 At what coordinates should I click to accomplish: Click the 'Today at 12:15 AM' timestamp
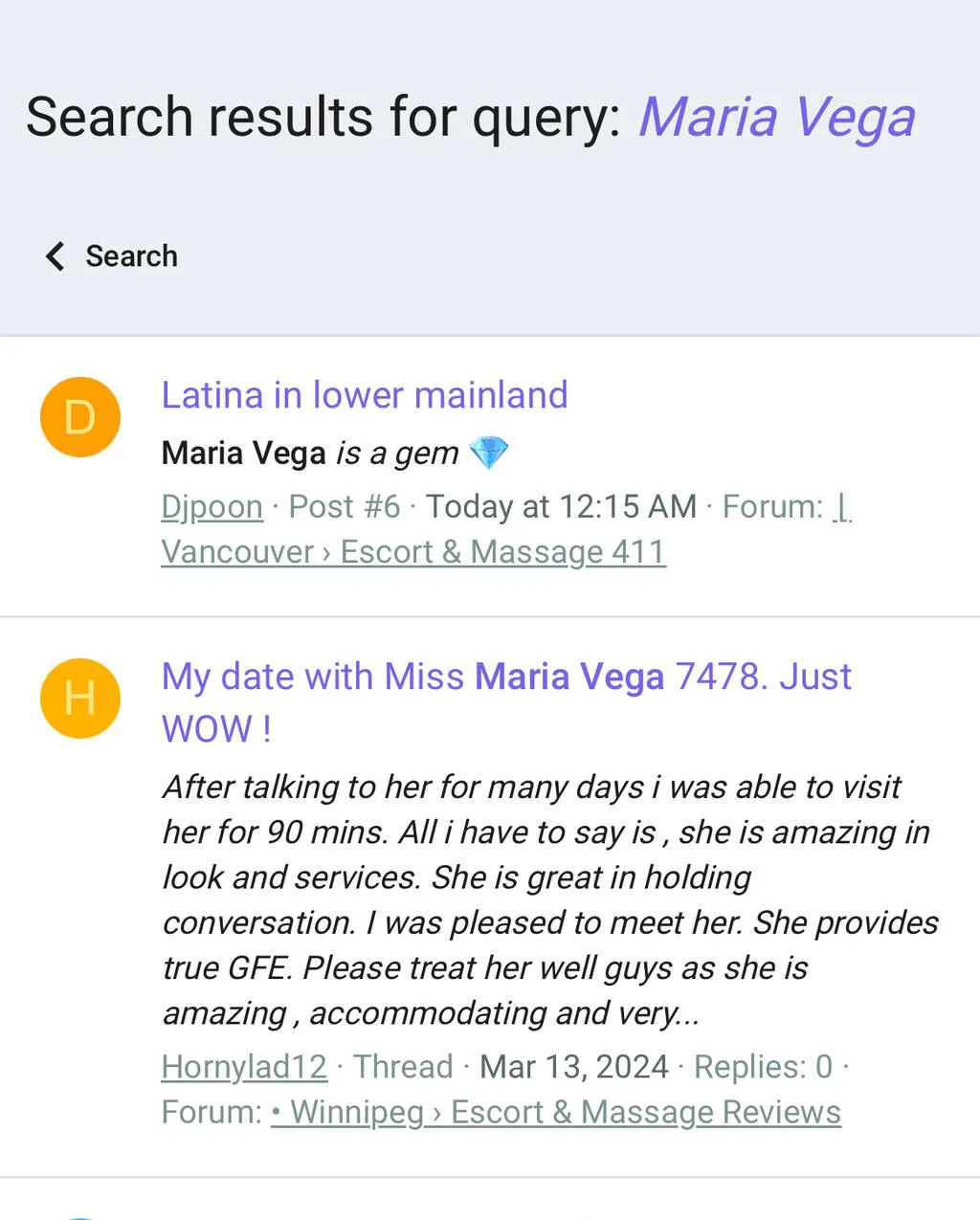click(x=561, y=506)
